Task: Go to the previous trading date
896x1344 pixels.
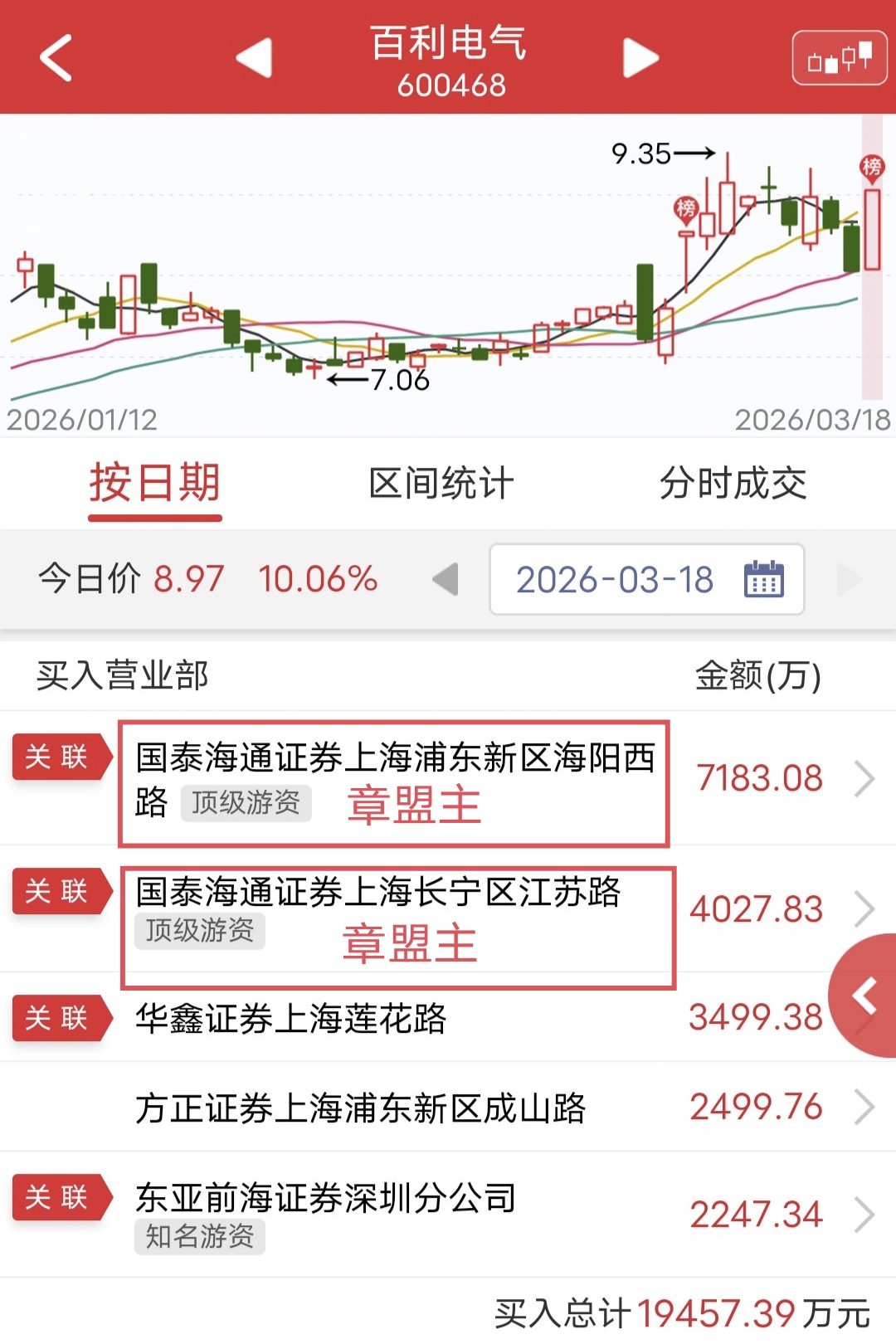Action: tap(446, 579)
